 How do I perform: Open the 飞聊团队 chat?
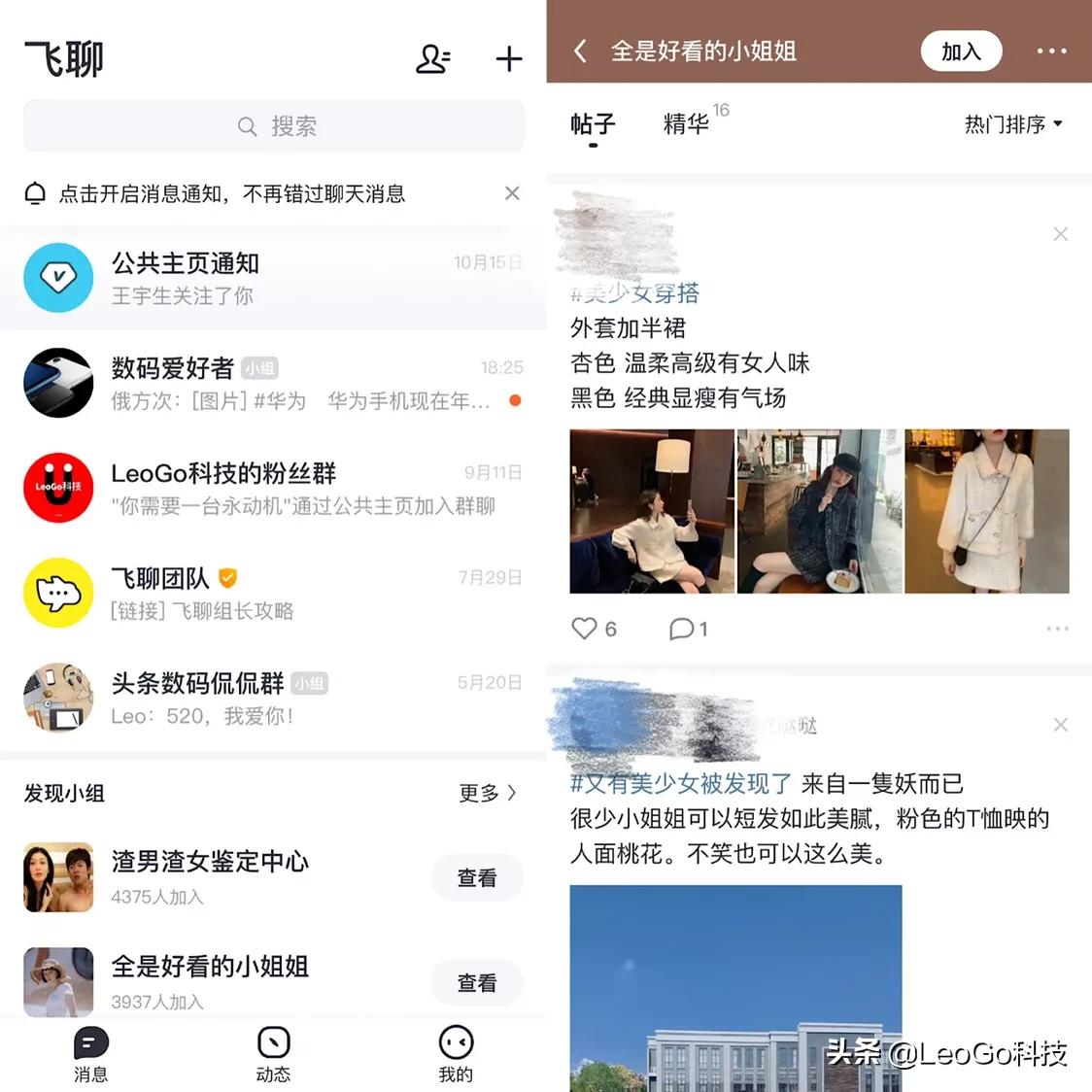272,593
